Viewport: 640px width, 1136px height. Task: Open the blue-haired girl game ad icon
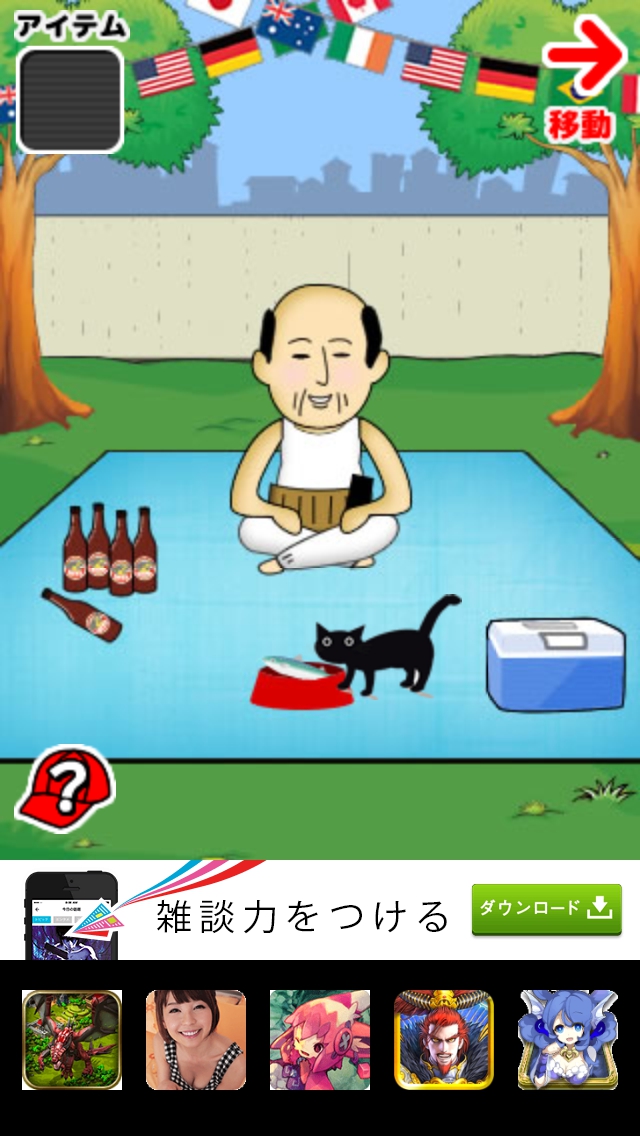pyautogui.click(x=567, y=1040)
